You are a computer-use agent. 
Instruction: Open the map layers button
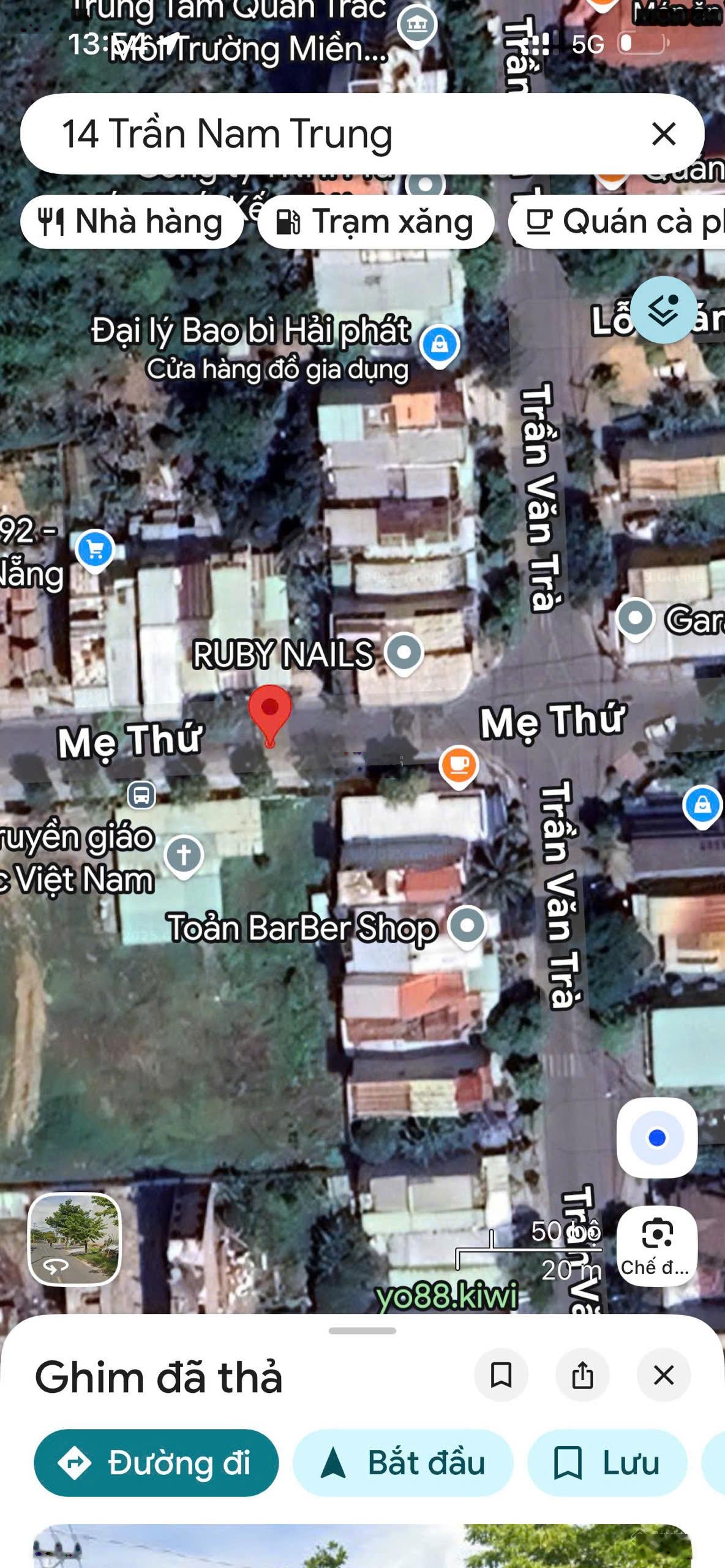pos(663,310)
